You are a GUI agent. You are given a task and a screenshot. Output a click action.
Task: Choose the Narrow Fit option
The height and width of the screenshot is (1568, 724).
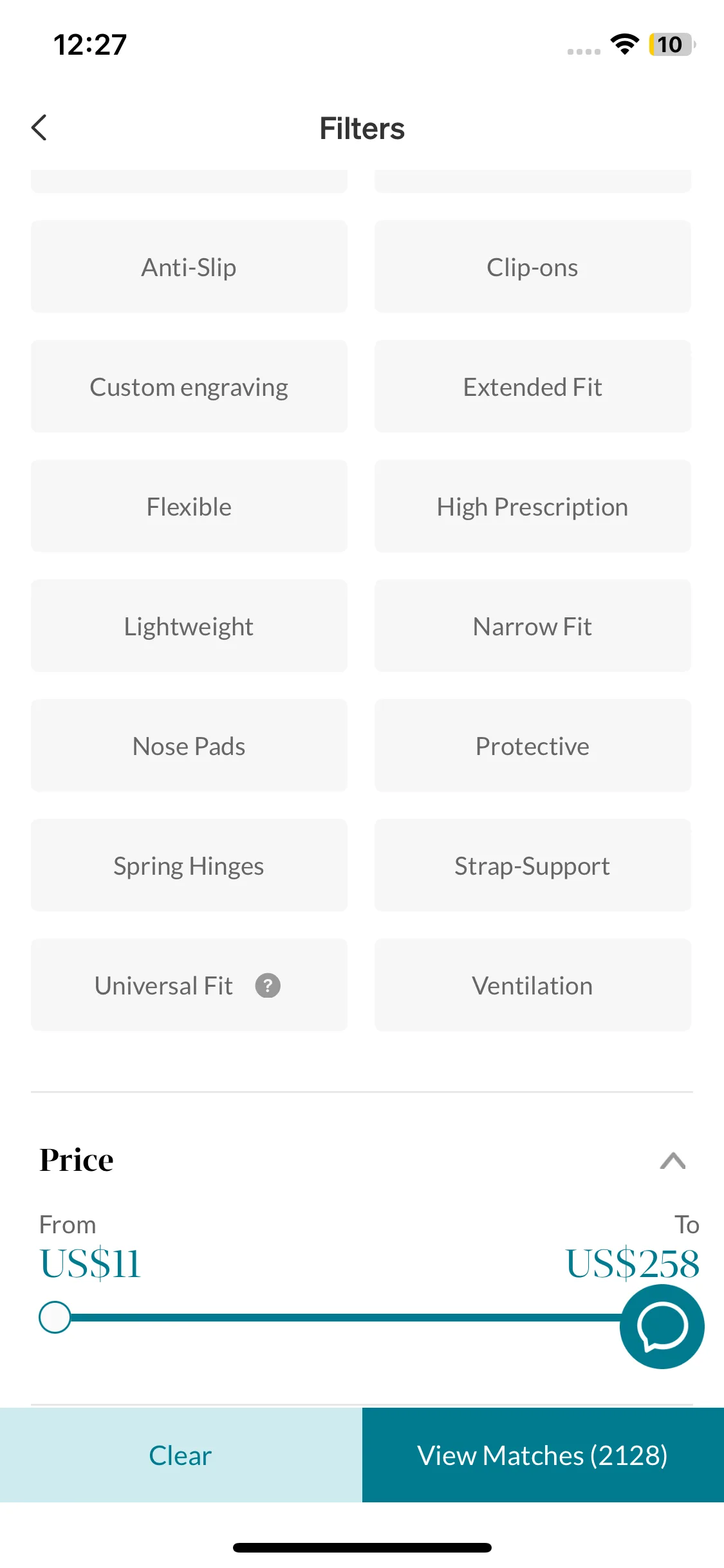click(532, 626)
